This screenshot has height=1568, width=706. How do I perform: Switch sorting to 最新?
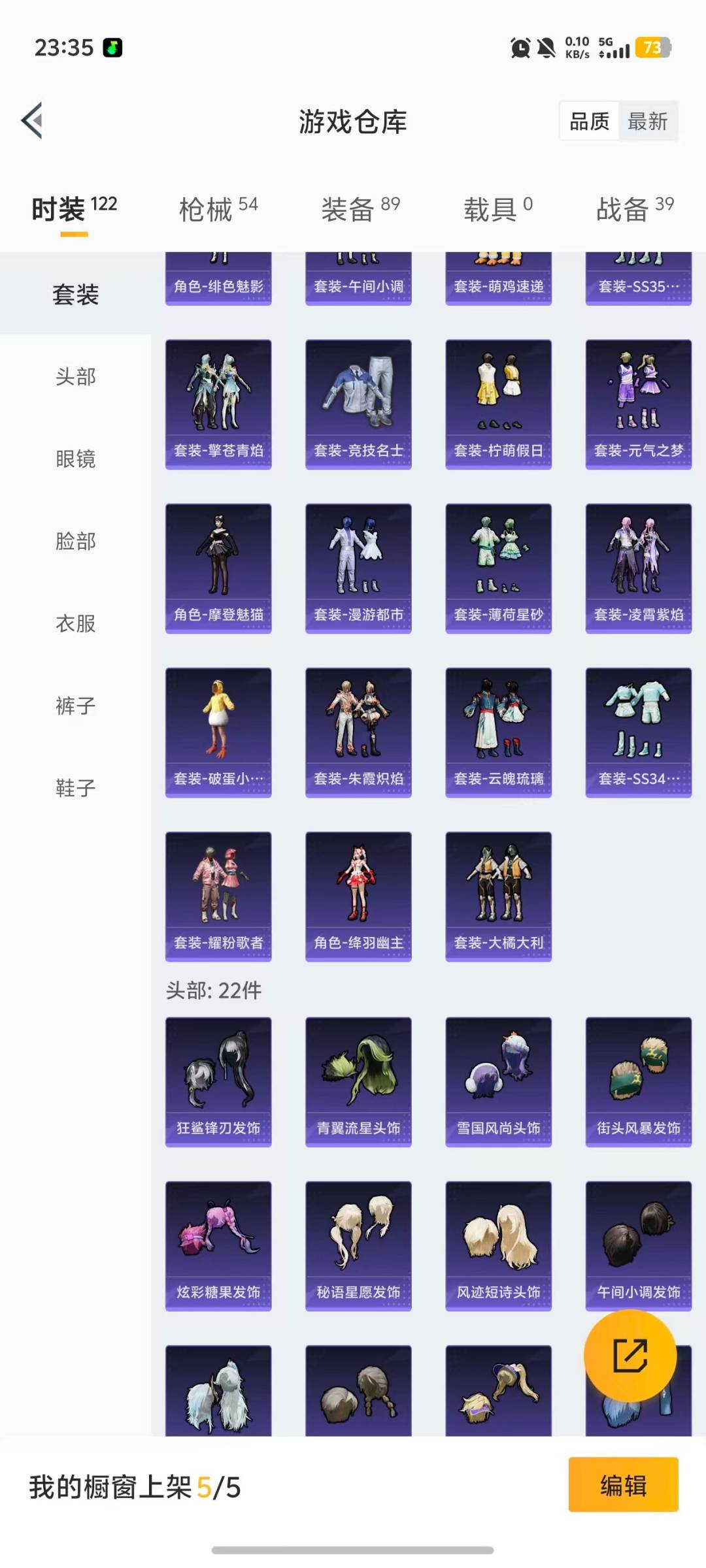[x=648, y=122]
